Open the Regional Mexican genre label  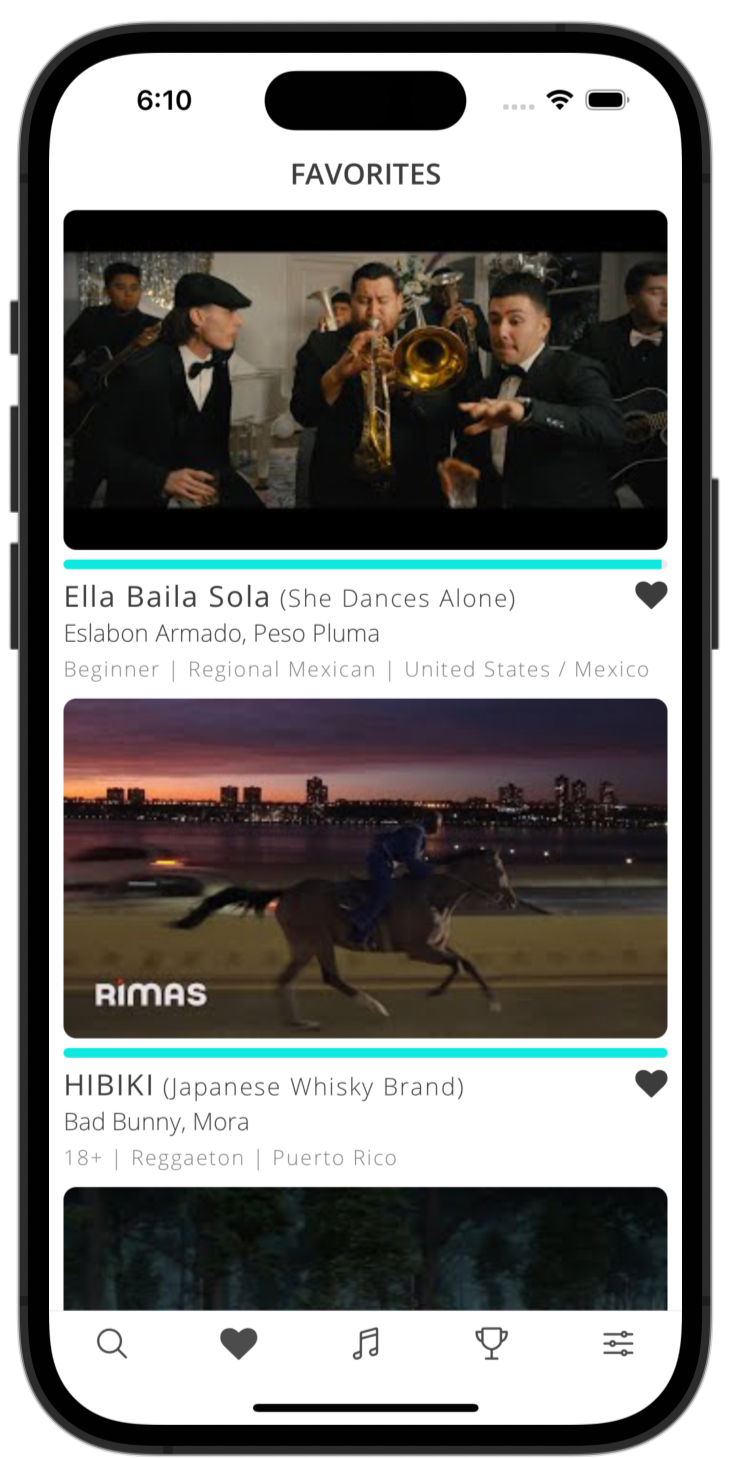pyautogui.click(x=282, y=669)
